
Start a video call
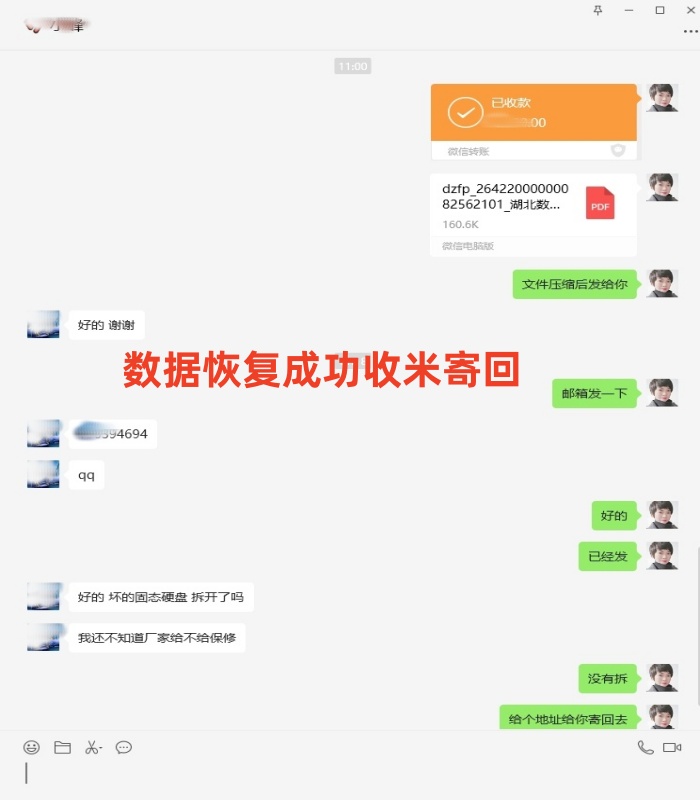point(672,747)
